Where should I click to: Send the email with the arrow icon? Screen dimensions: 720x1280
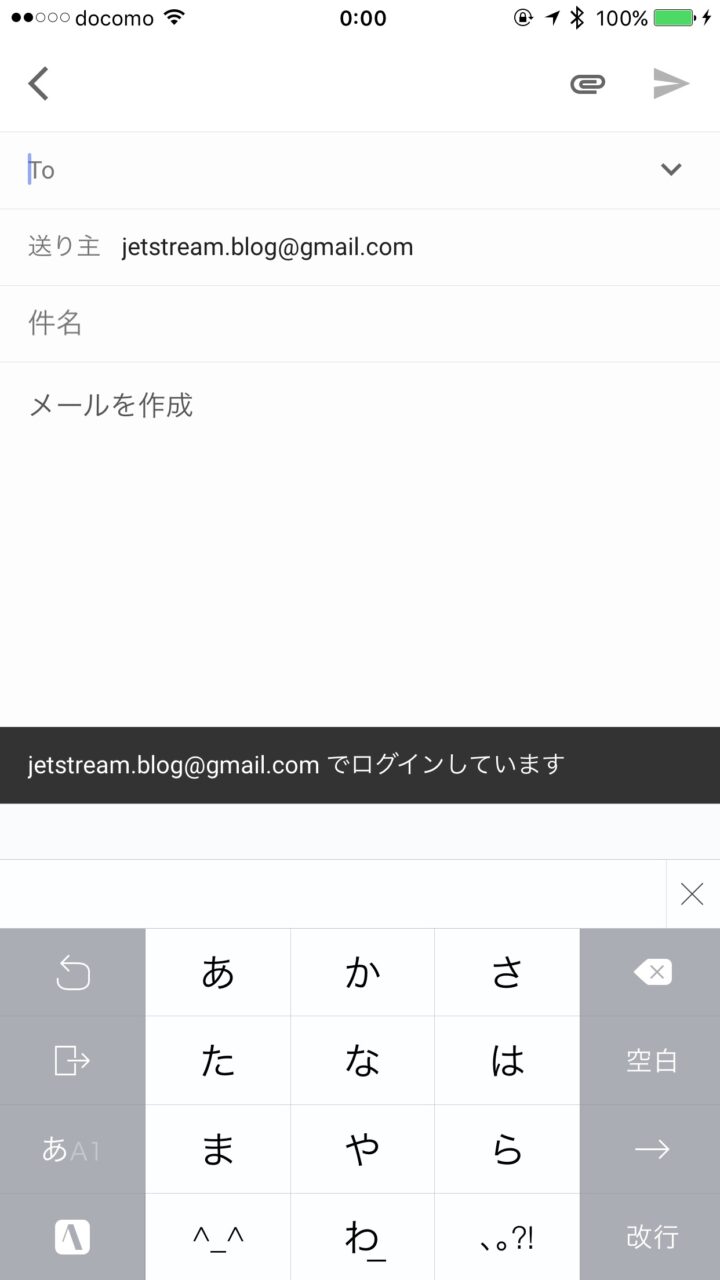[671, 84]
